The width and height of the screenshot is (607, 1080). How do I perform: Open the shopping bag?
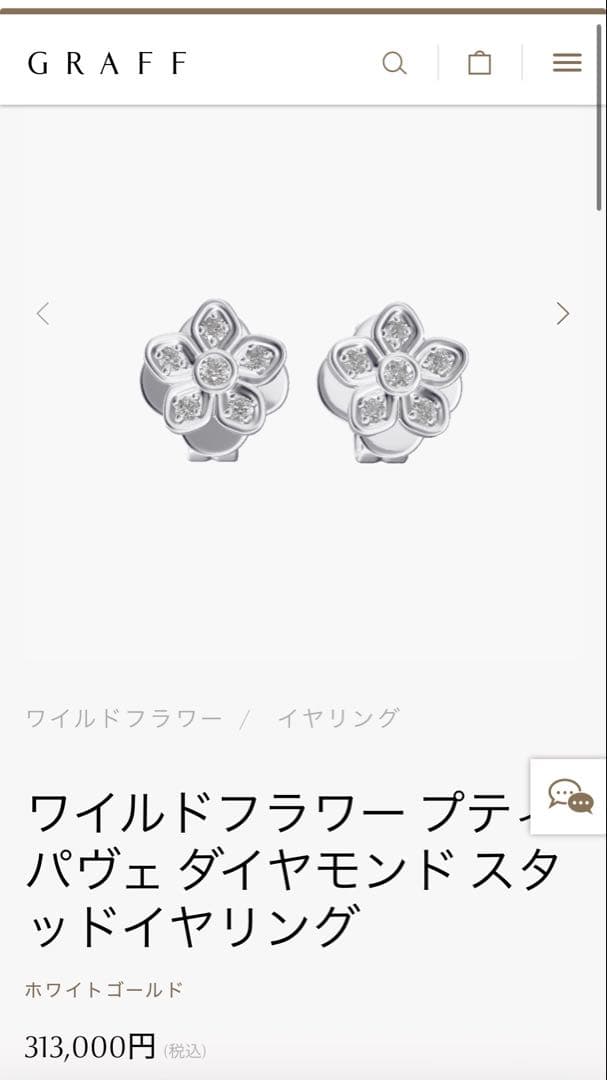point(480,63)
